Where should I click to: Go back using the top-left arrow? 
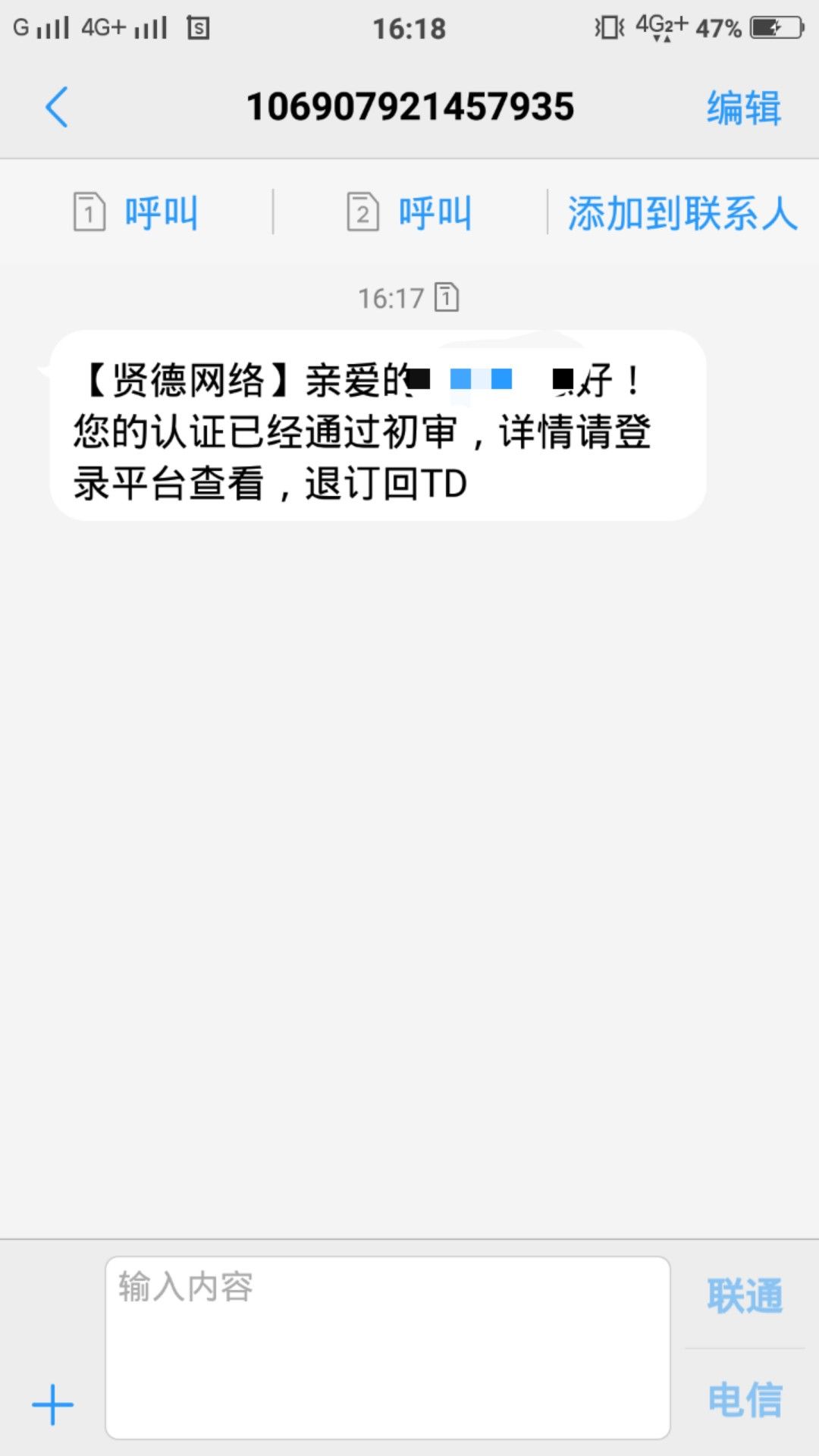pyautogui.click(x=57, y=107)
